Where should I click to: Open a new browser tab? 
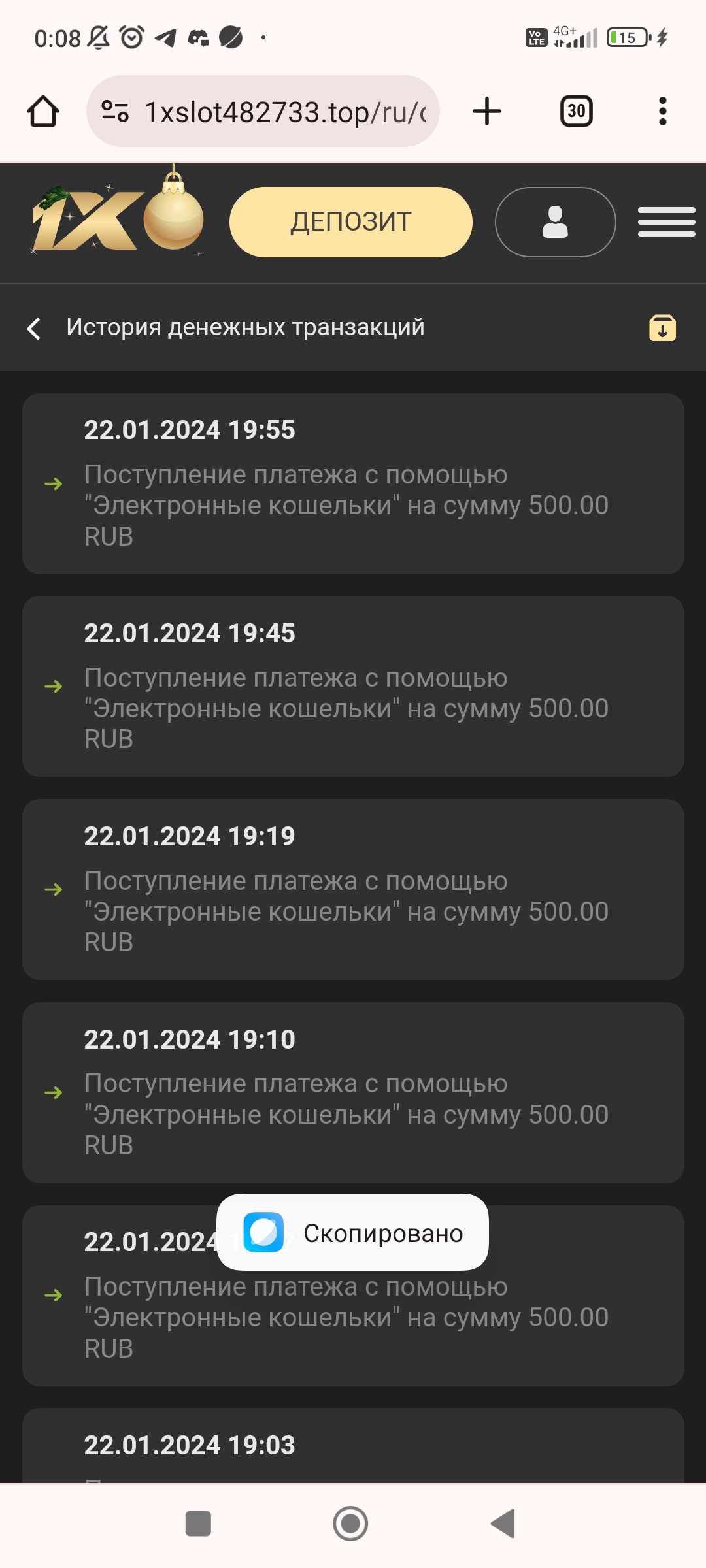[x=487, y=112]
